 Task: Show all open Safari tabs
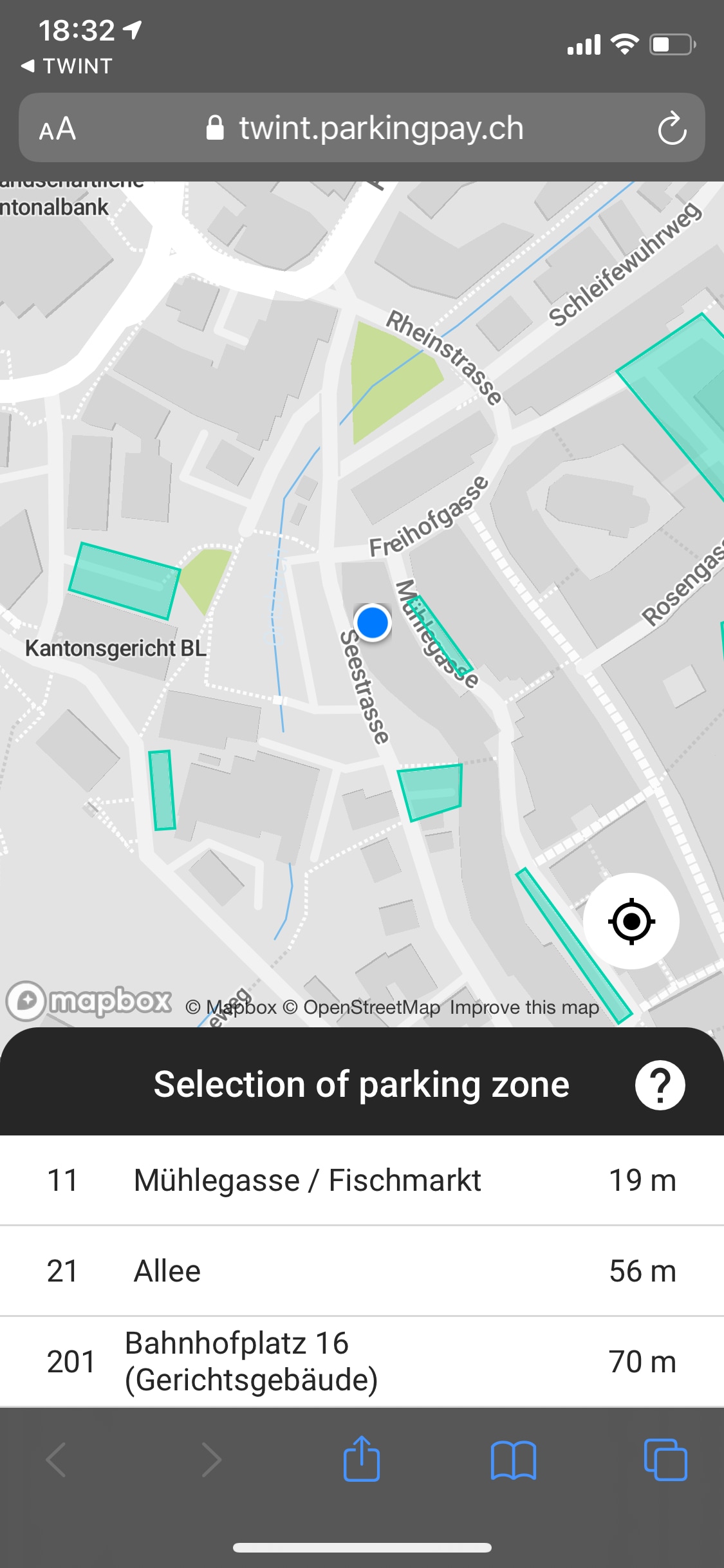click(x=665, y=1460)
